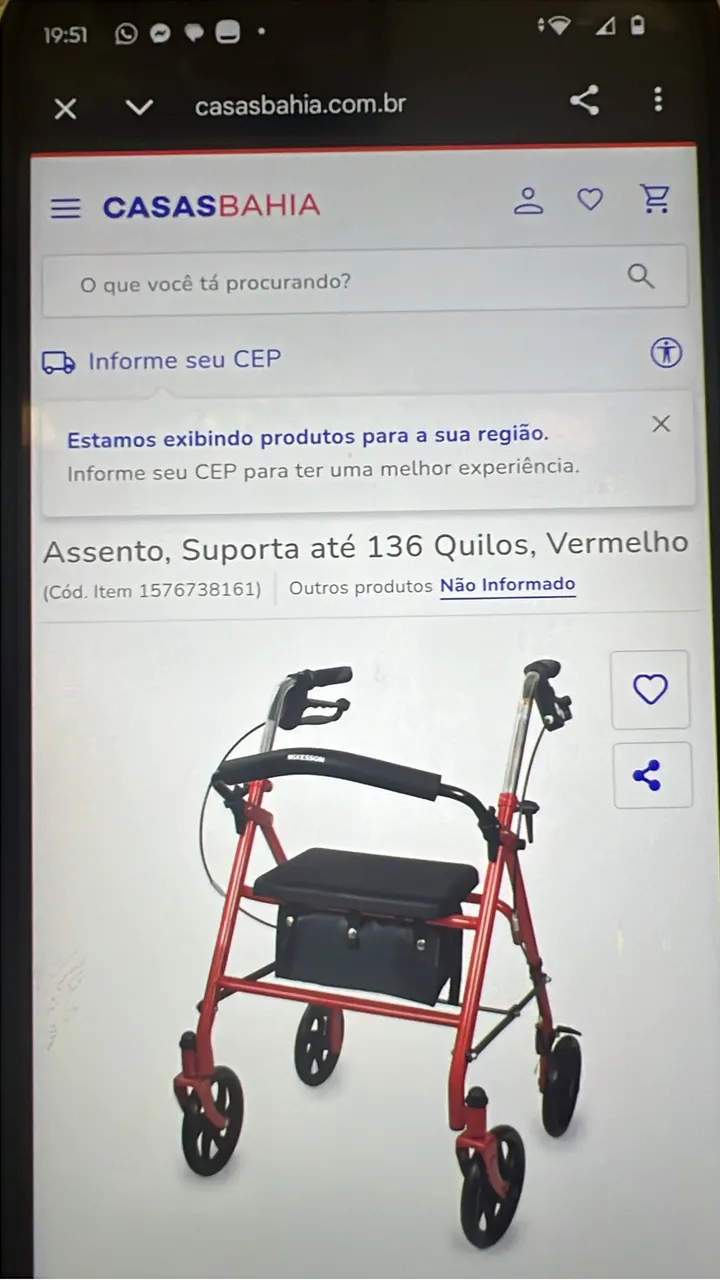Tap the search magnifier icon

tap(641, 277)
